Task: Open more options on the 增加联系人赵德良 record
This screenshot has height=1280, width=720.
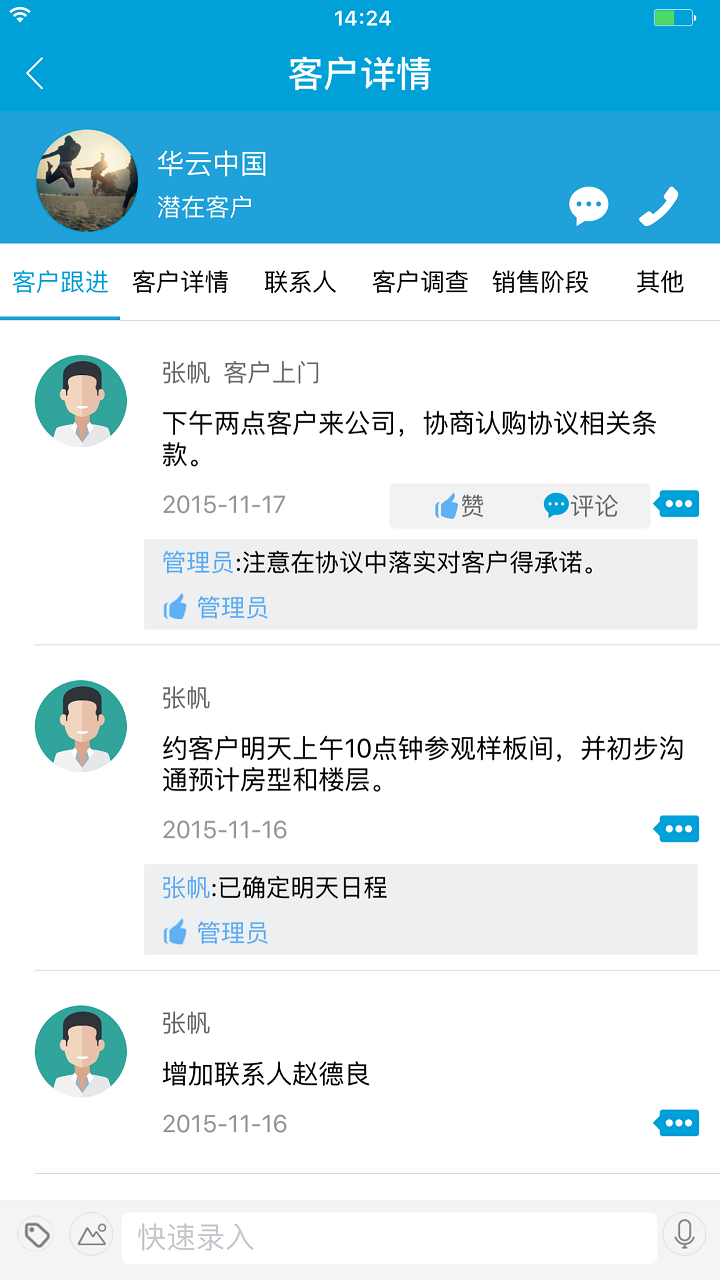Action: coord(676,1123)
